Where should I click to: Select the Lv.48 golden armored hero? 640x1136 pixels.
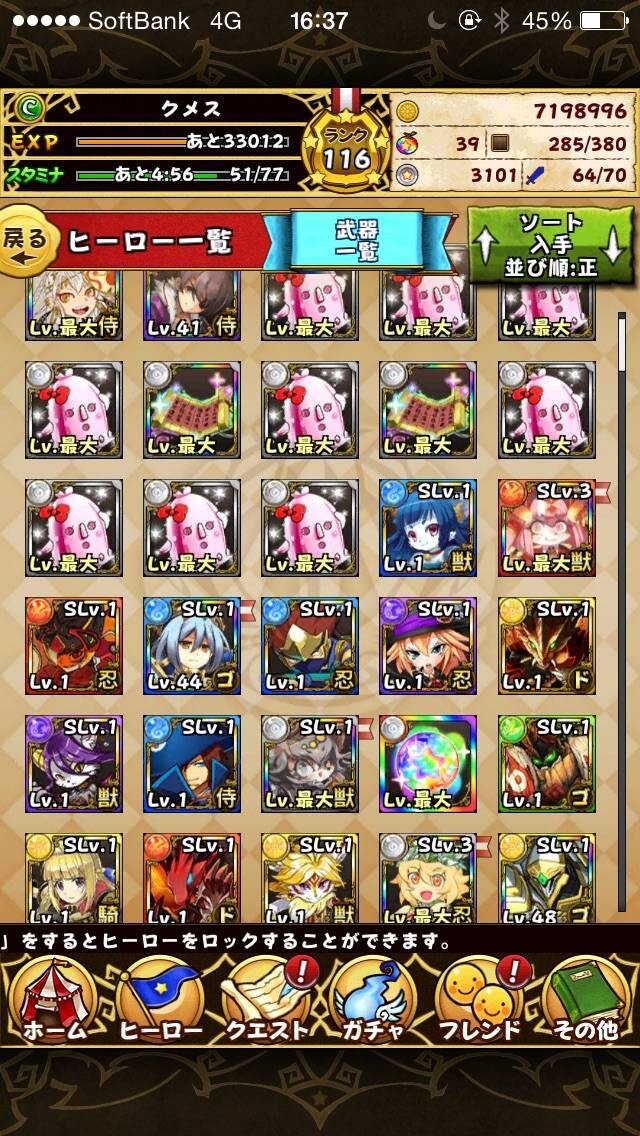coord(547,877)
